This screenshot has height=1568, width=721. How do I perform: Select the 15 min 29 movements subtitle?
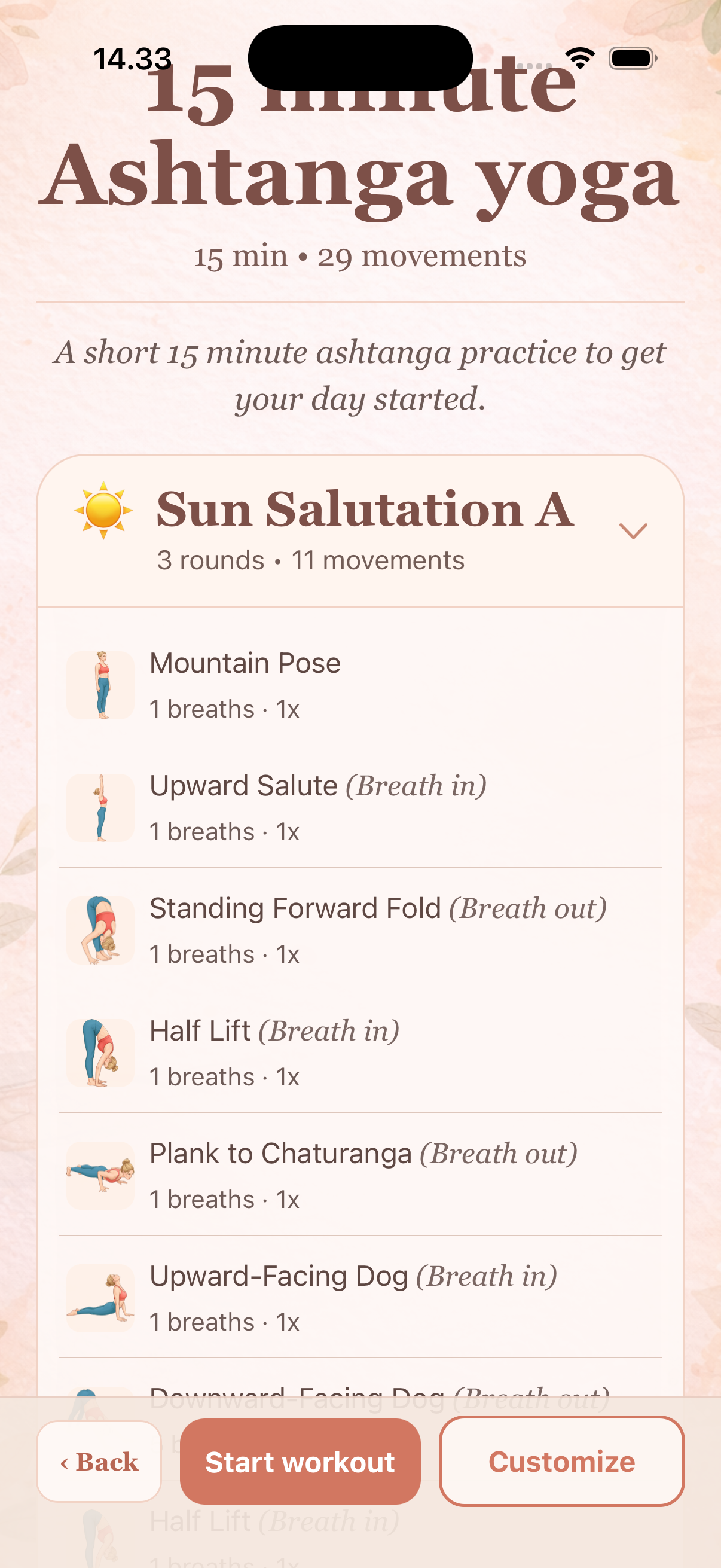click(360, 256)
